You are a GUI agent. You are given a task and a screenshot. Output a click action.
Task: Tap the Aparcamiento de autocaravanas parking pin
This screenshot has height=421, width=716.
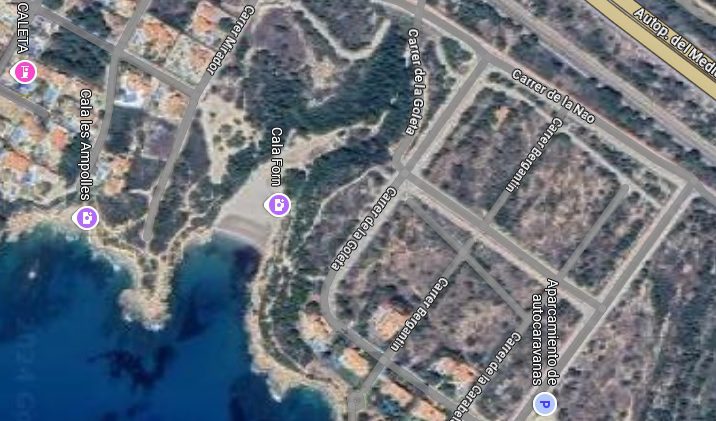[x=545, y=405]
